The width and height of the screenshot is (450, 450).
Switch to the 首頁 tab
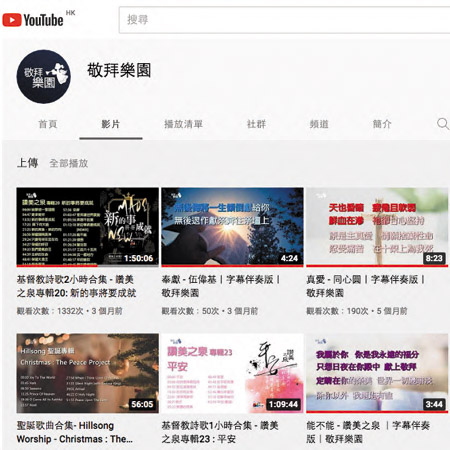(48, 124)
